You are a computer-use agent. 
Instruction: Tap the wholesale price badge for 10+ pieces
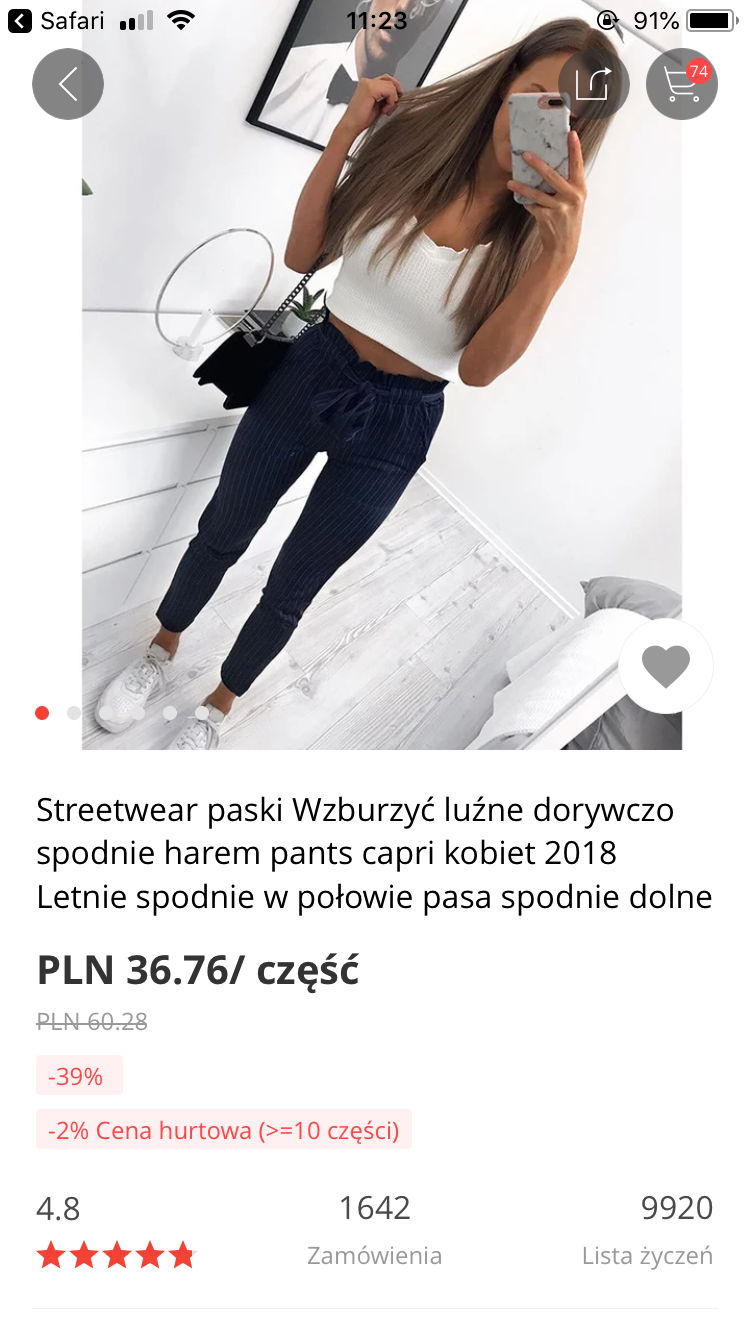[224, 1129]
